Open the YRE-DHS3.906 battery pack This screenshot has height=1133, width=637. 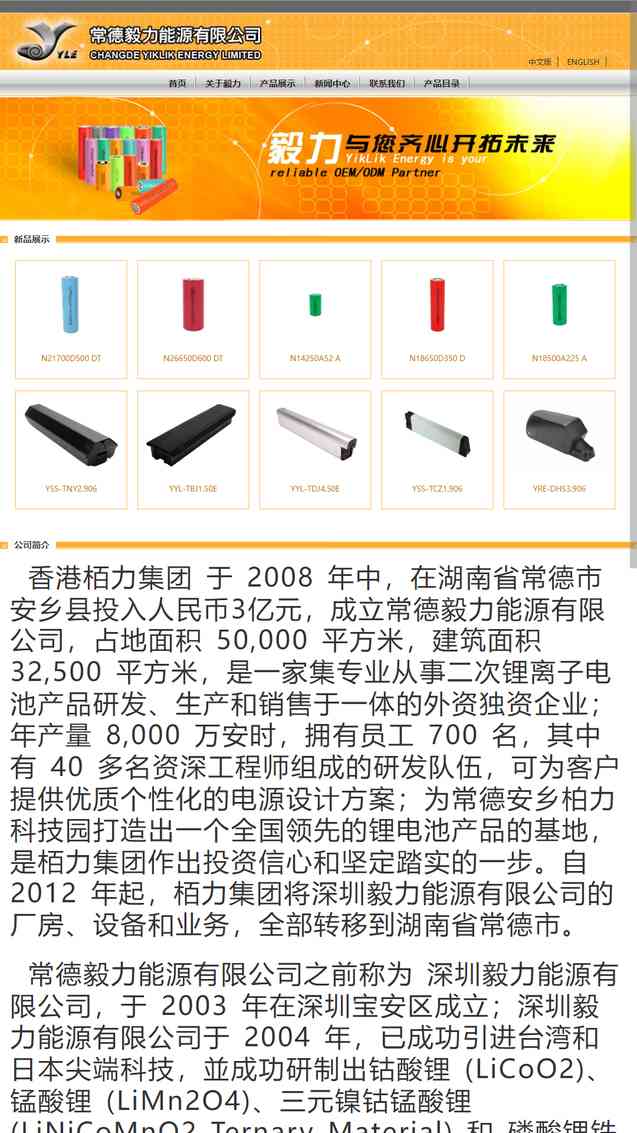(x=559, y=449)
